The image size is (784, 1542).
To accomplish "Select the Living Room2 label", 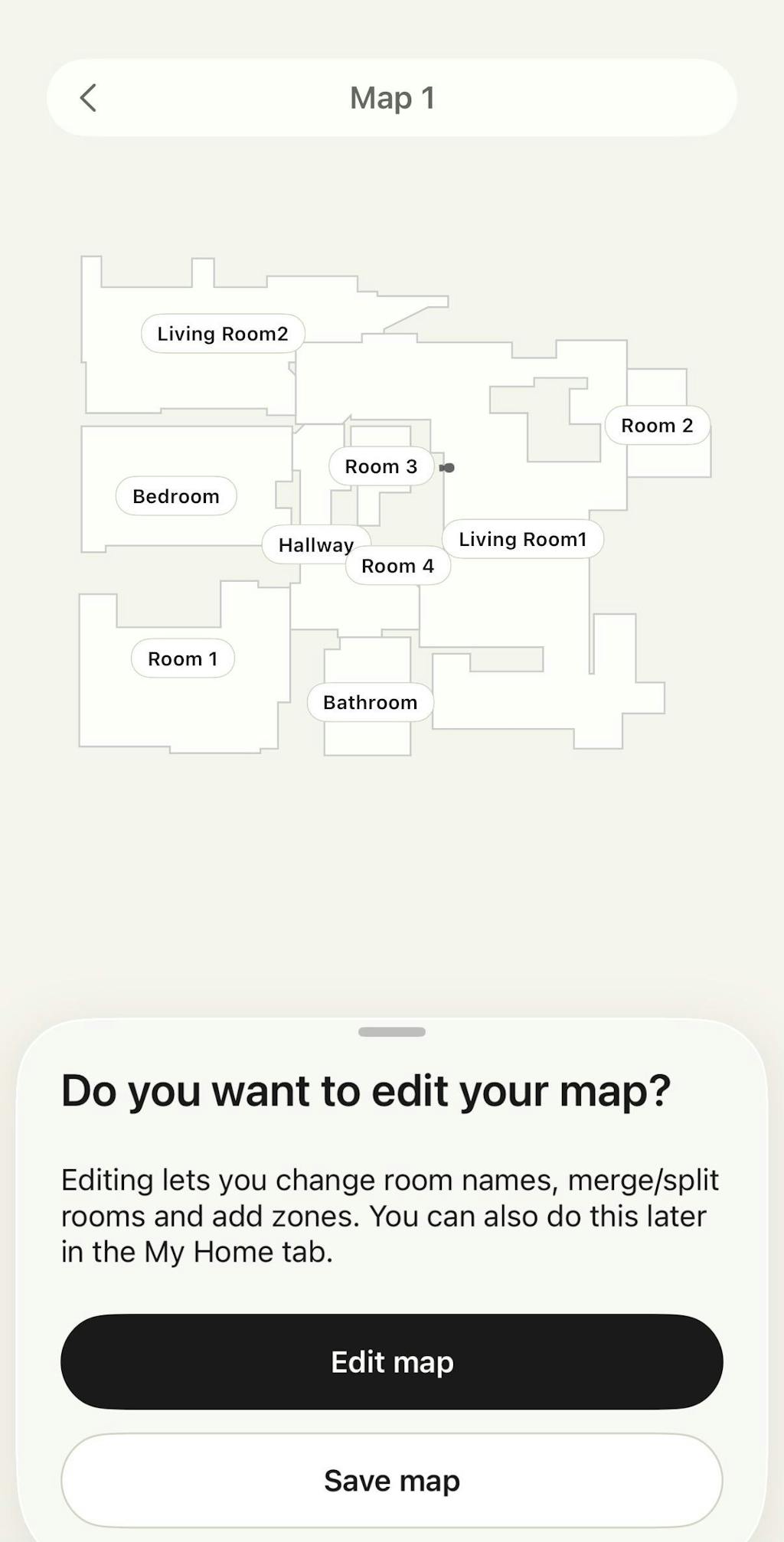I will point(223,334).
